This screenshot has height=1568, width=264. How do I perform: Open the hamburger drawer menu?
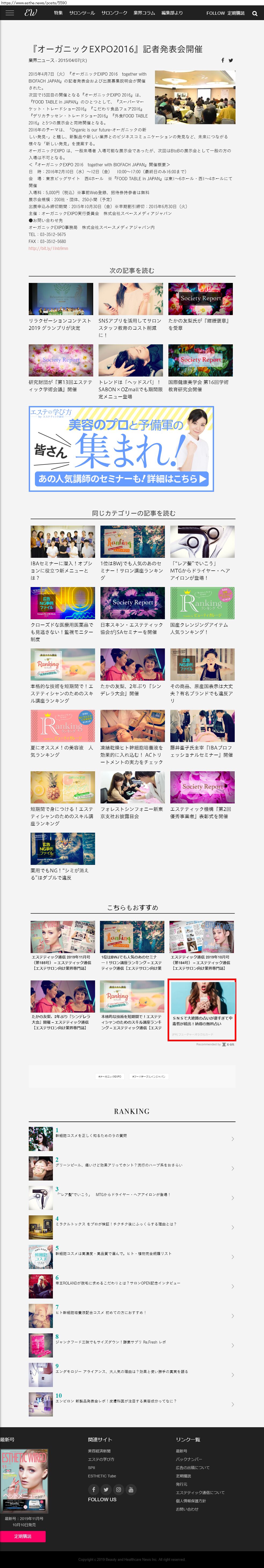10,13
